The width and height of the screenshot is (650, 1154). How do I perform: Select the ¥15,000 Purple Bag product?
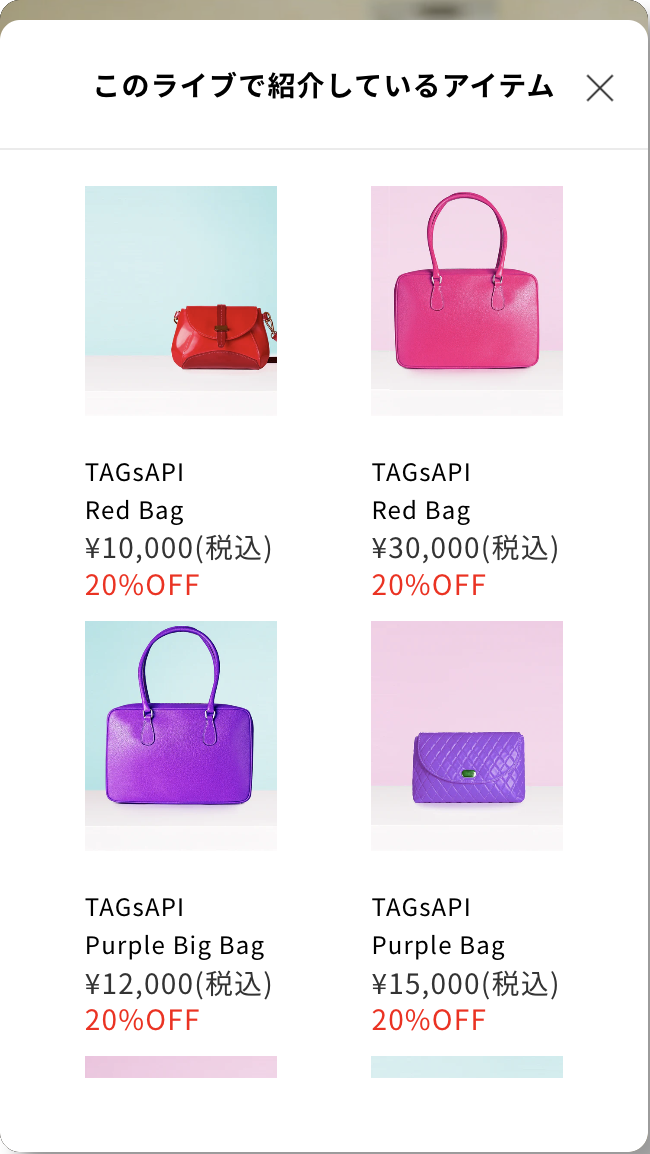[467, 735]
